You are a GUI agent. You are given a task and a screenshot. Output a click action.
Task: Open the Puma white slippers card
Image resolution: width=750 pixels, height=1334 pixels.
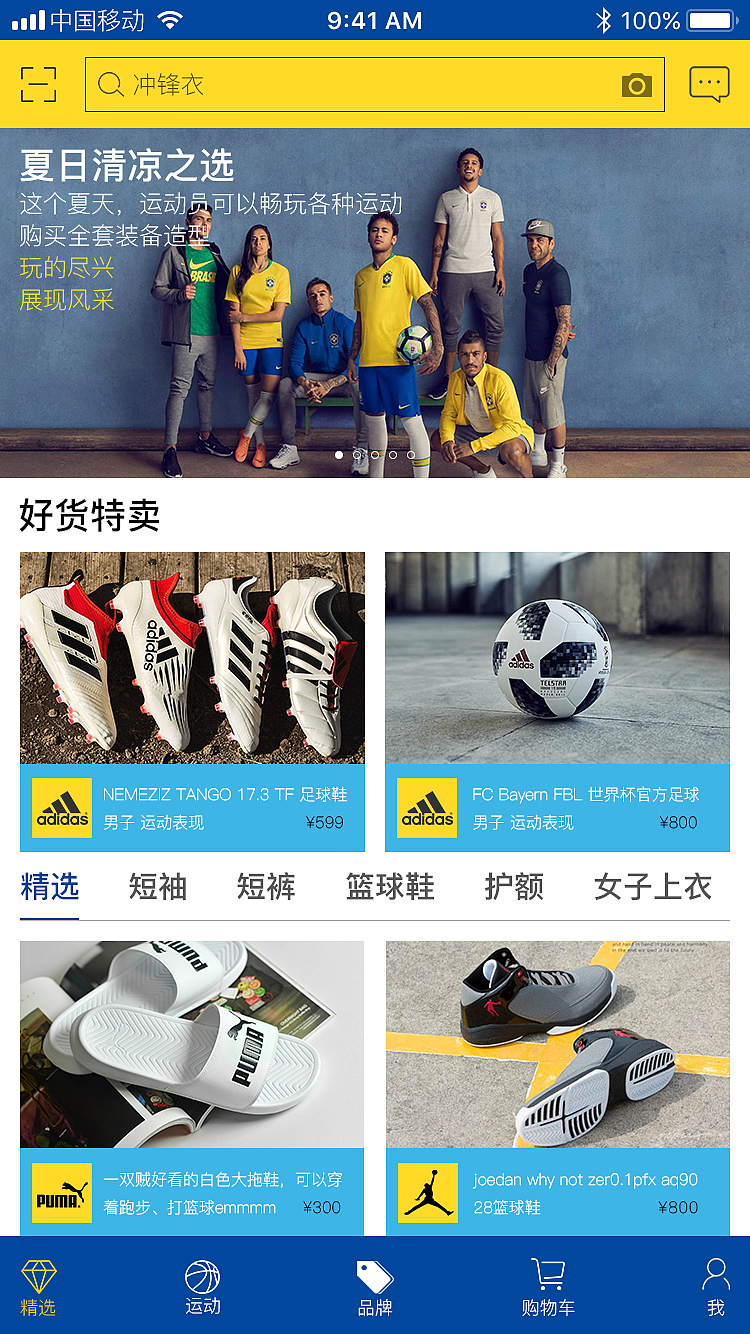pyautogui.click(x=192, y=1088)
